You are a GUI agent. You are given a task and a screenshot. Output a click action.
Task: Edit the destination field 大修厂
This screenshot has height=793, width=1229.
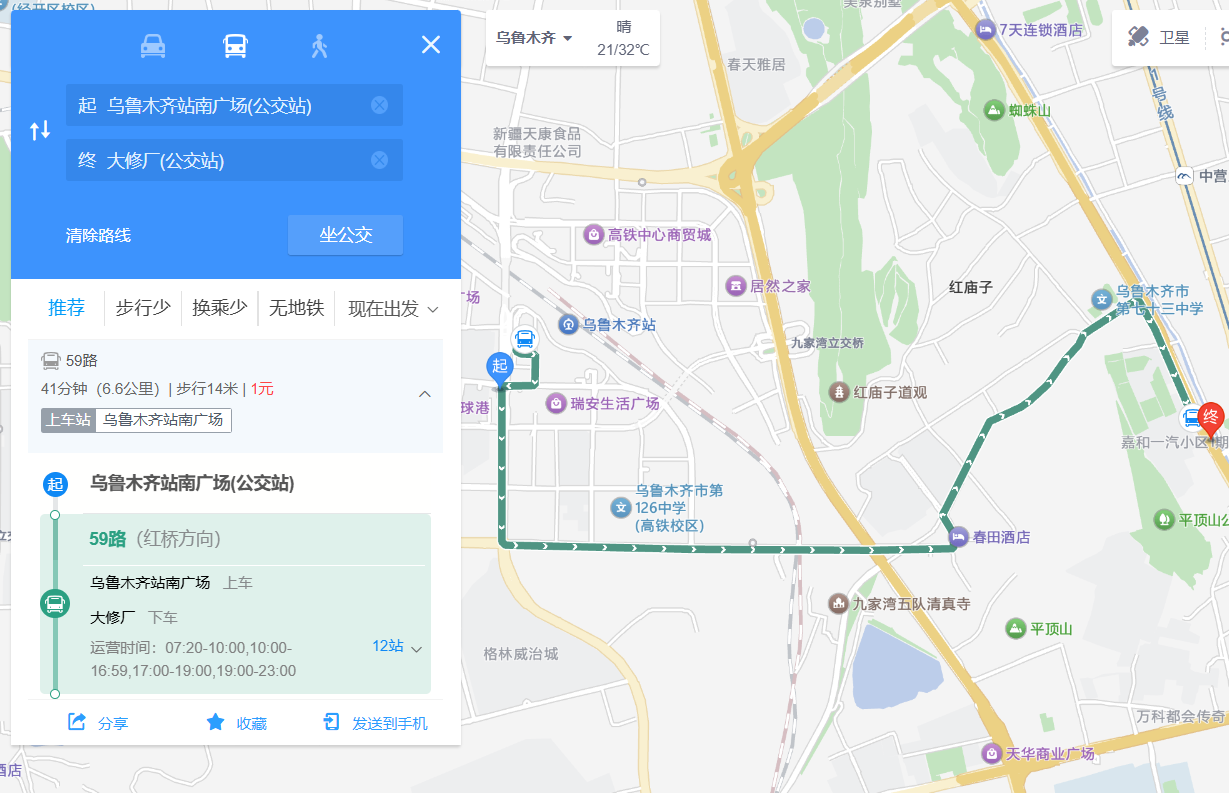tap(220, 160)
